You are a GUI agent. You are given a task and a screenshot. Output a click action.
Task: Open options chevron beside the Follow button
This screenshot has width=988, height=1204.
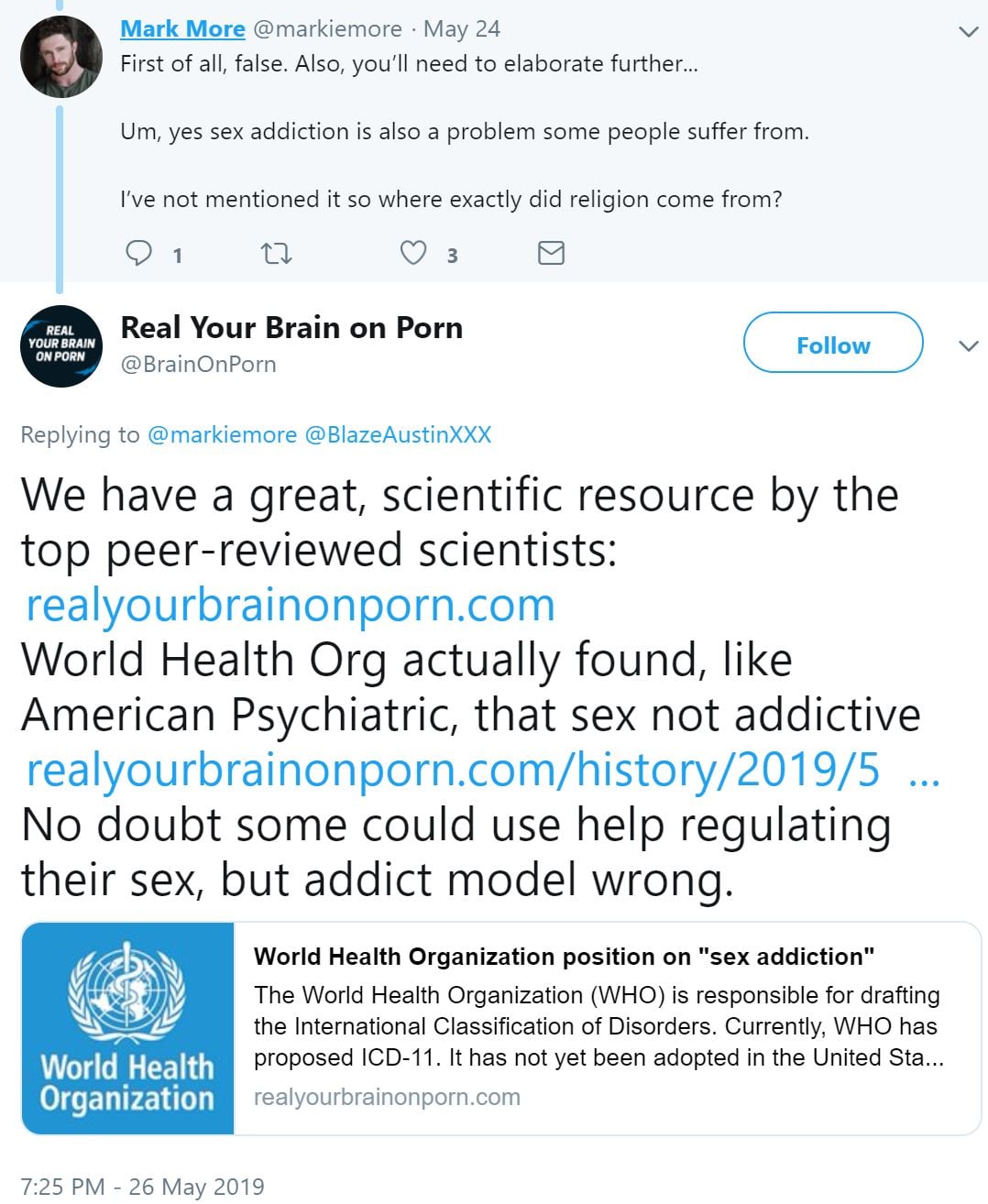[968, 345]
